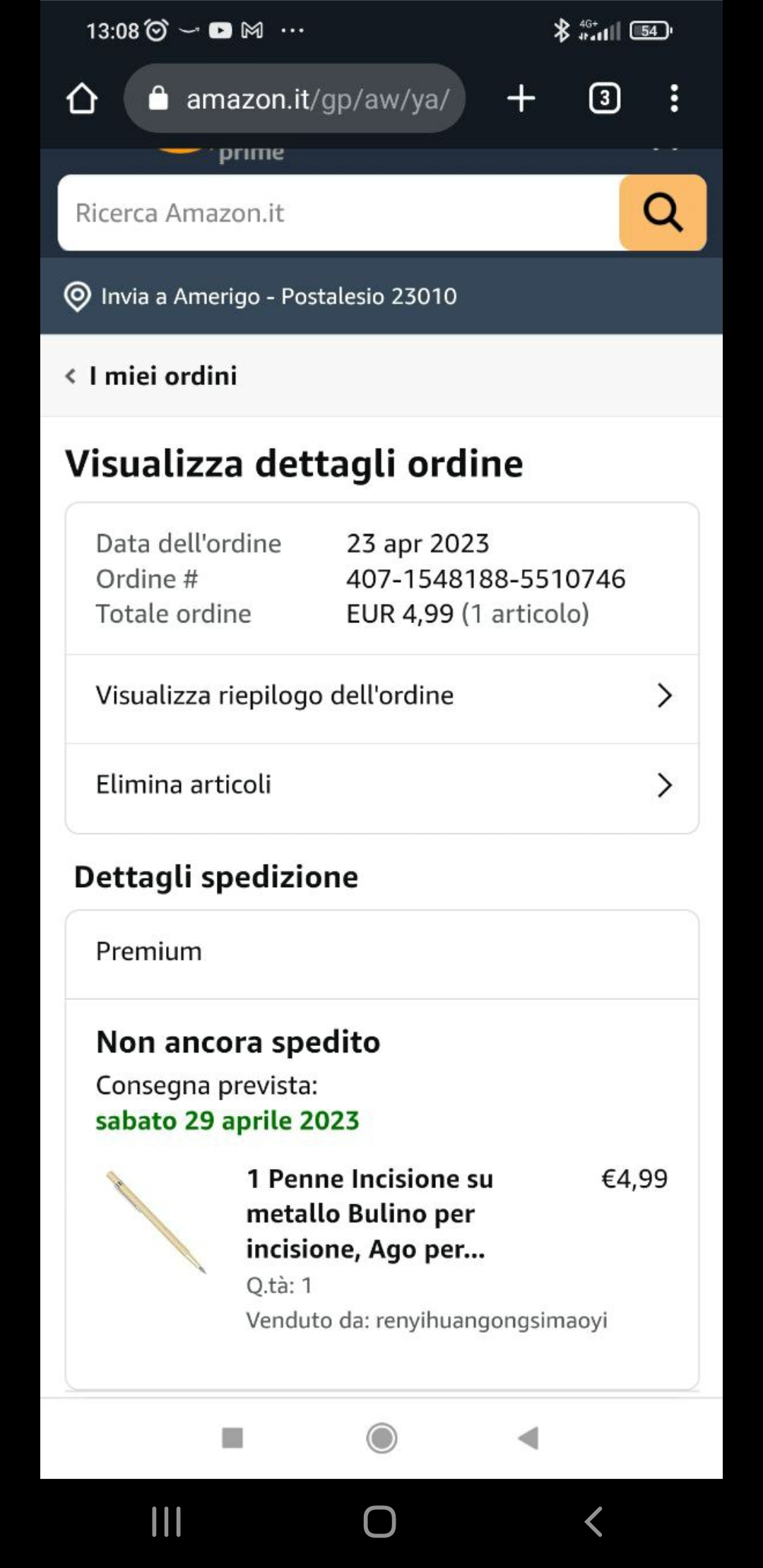Viewport: 763px width, 1568px height.
Task: Open a new browser tab
Action: [521, 99]
